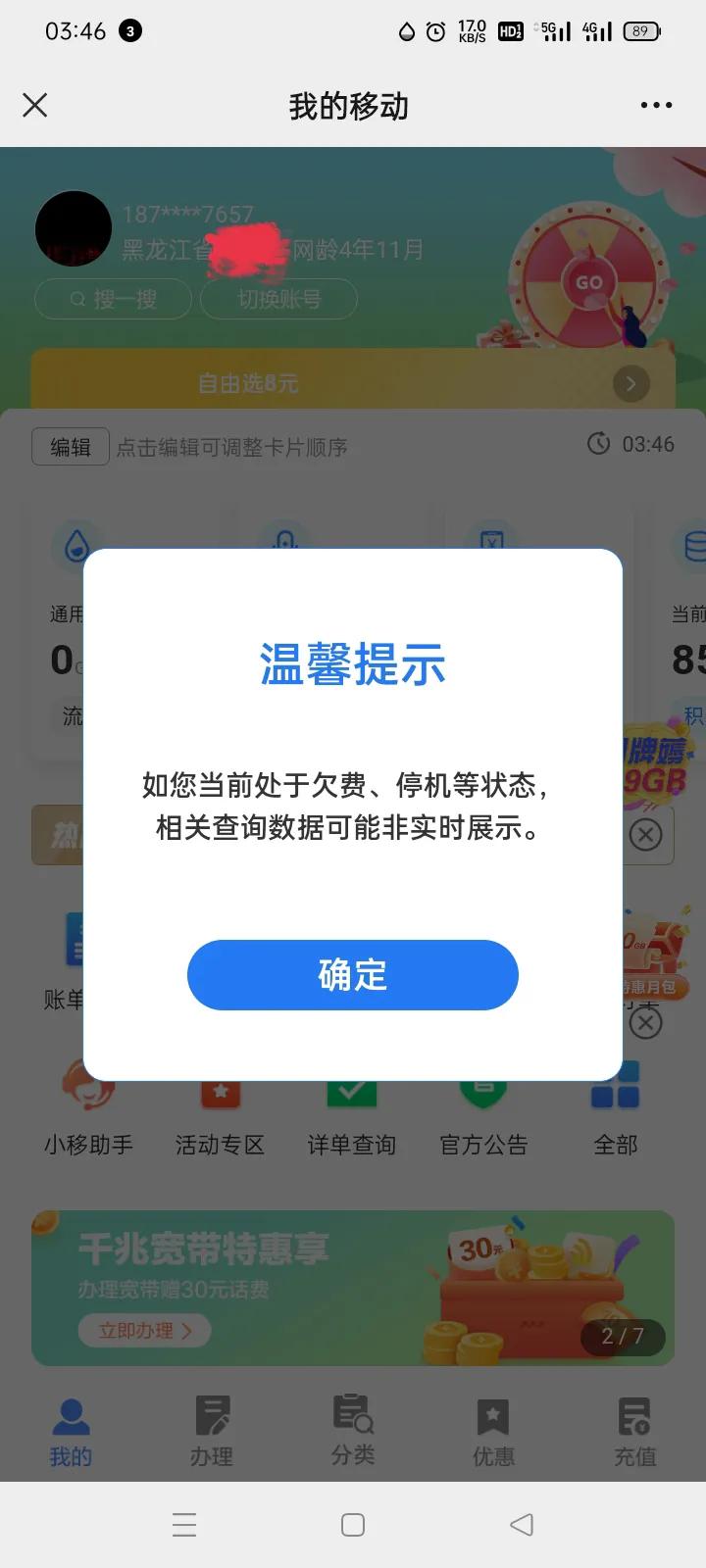Tap the 2/7 carousel indicator

[623, 1336]
